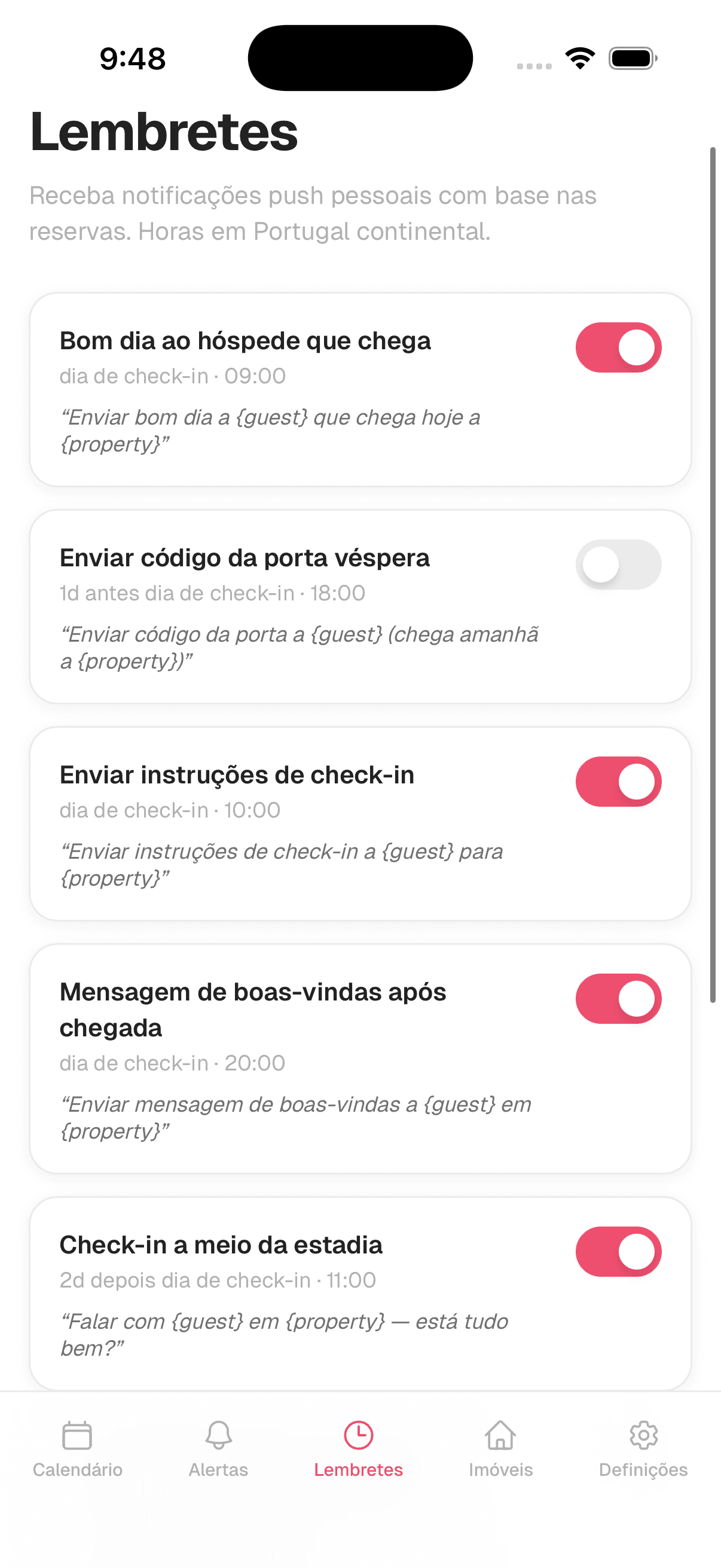Switch to the Imóveis tab
Screen dimensions: 721x1568
500,1450
